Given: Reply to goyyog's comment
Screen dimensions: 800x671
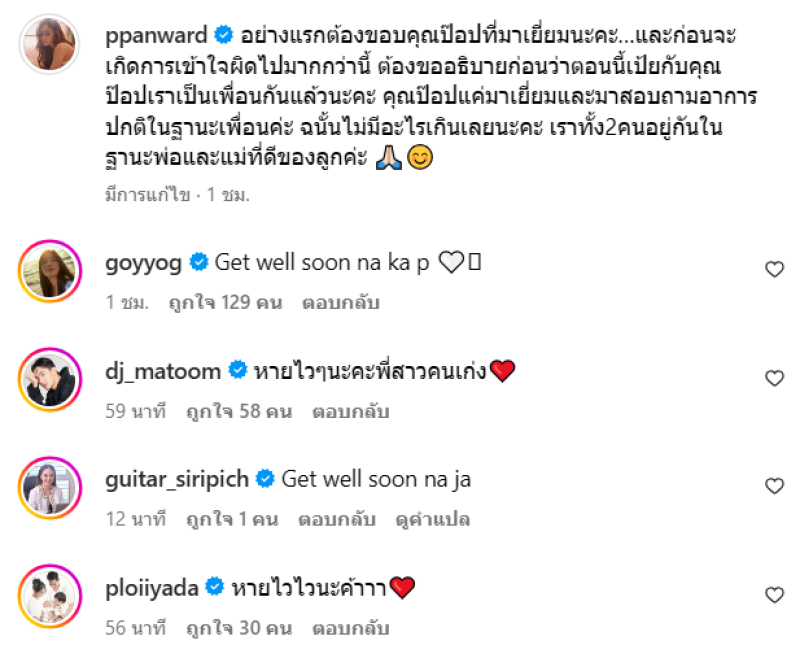Looking at the screenshot, I should point(340,302).
